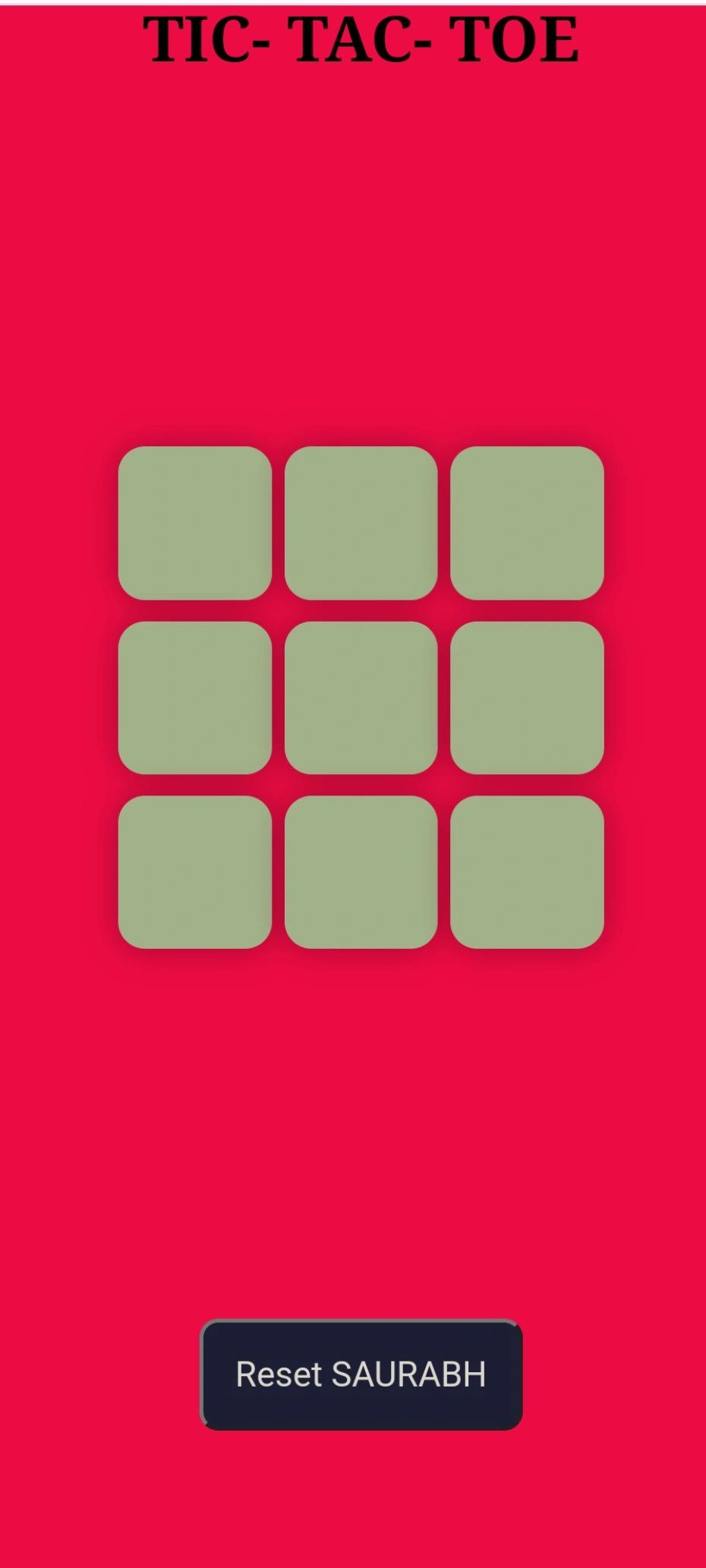Select the bottom-left cell of the grid
706x1568 pixels.
[195, 872]
